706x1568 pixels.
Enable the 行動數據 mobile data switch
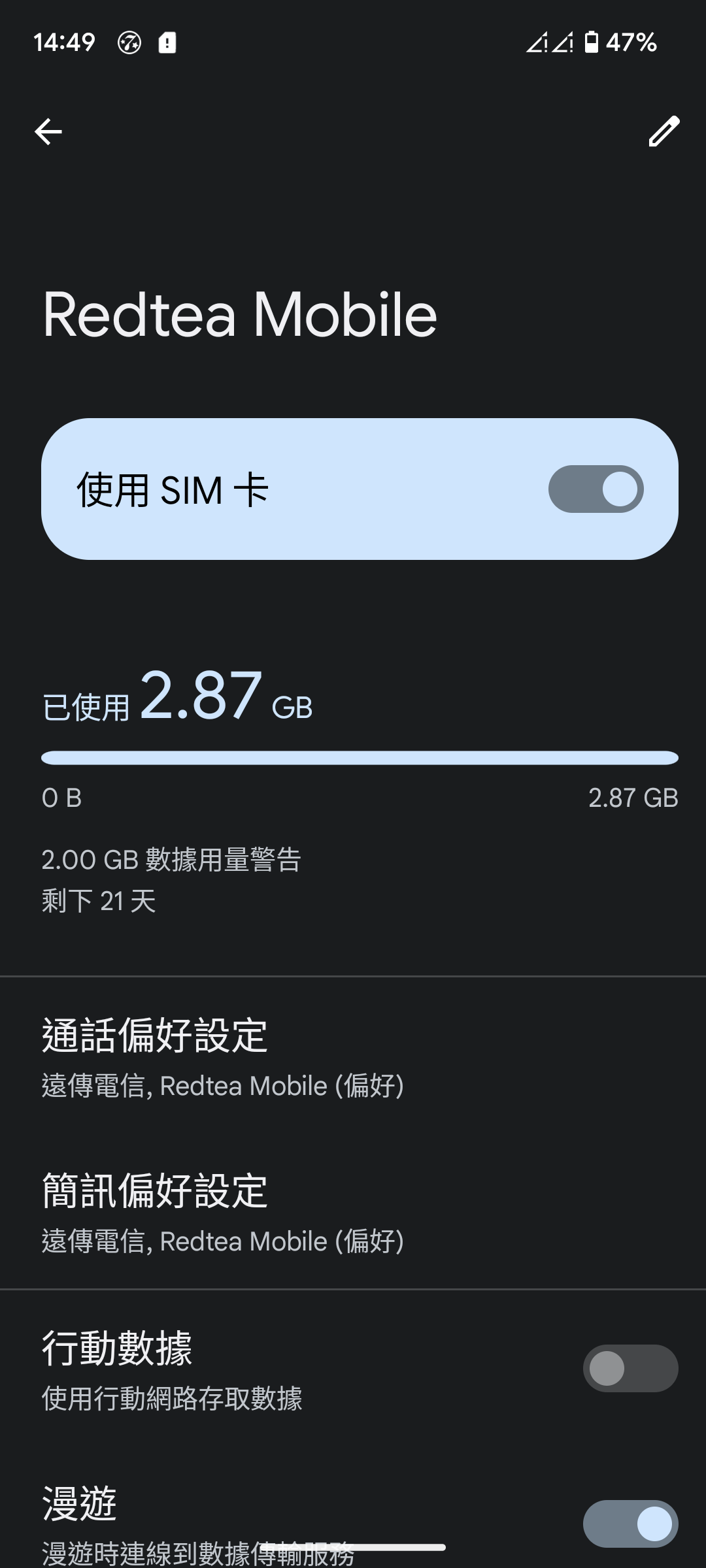coord(630,1368)
